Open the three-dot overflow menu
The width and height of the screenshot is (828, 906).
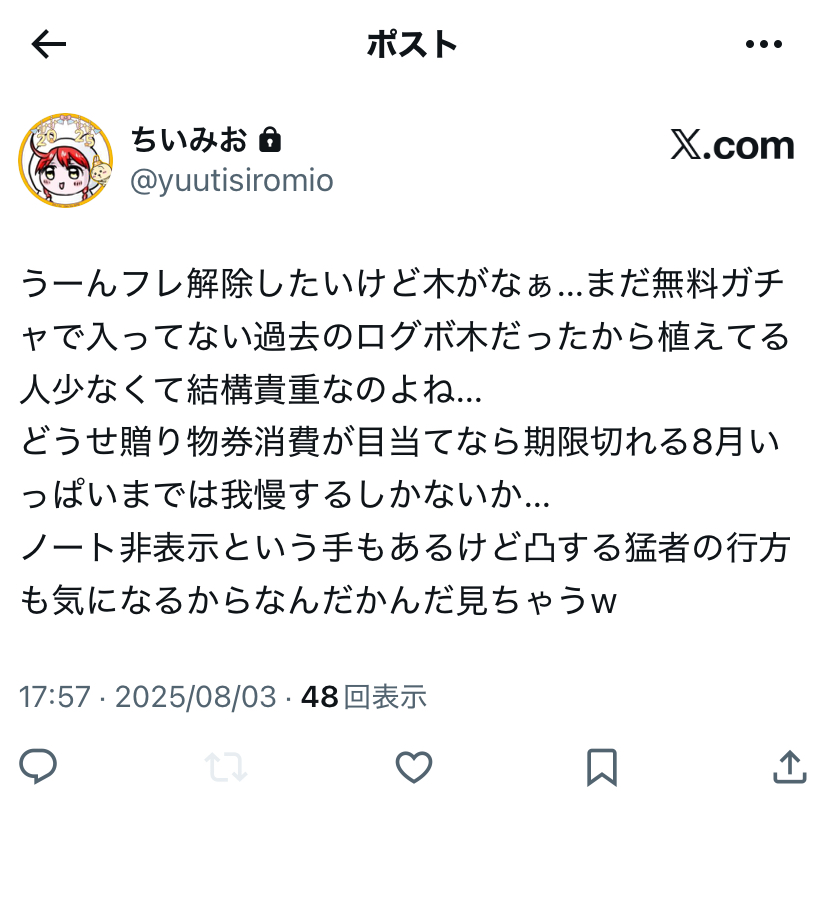[x=764, y=44]
